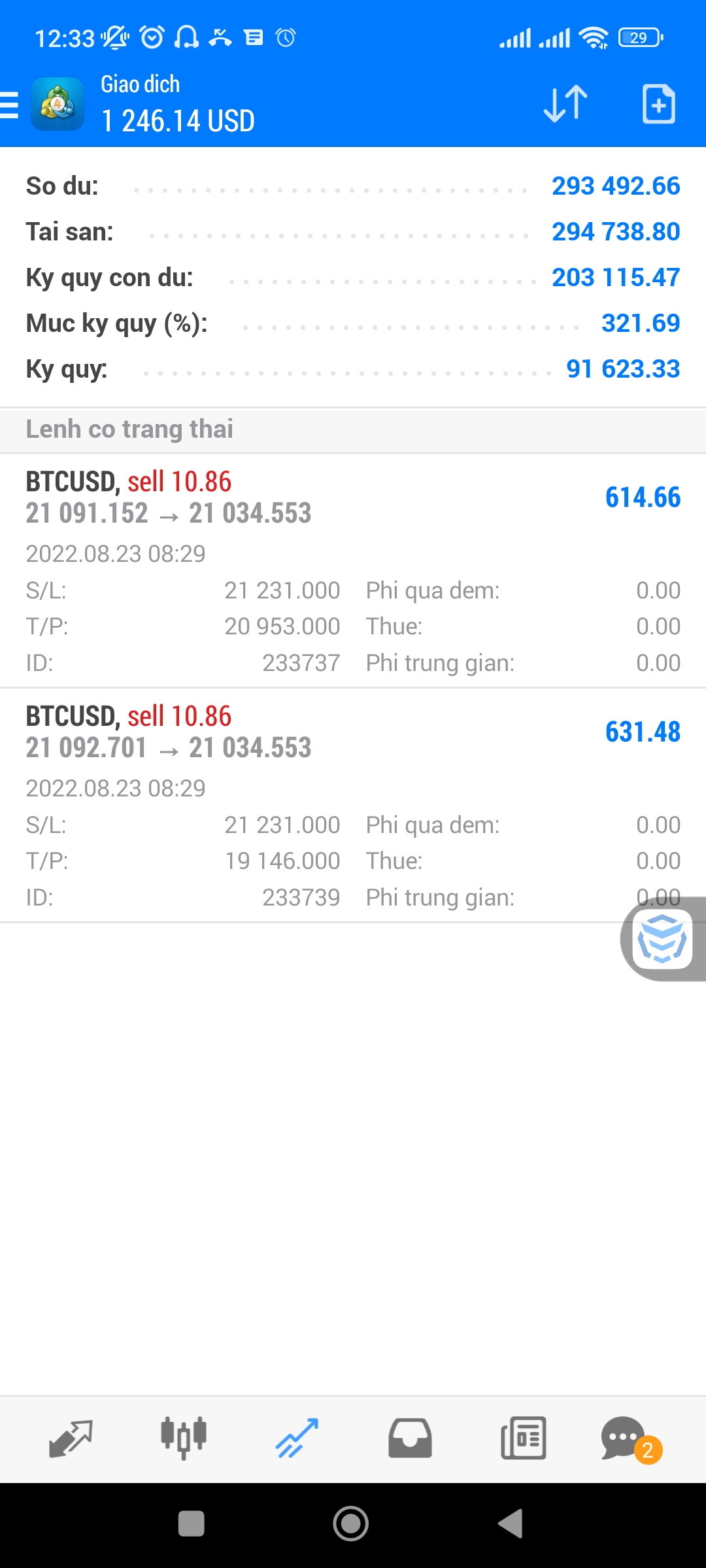
Task: Select the Trade tab
Action: point(297,1439)
